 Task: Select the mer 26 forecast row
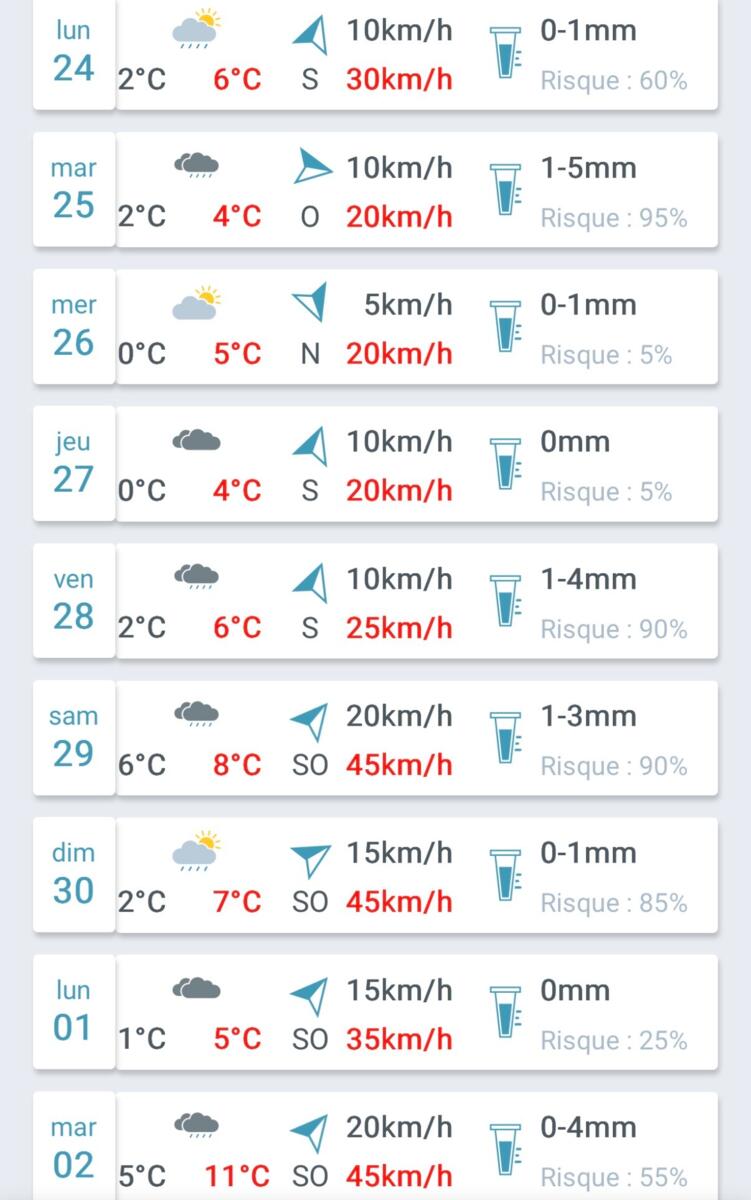coord(375,327)
